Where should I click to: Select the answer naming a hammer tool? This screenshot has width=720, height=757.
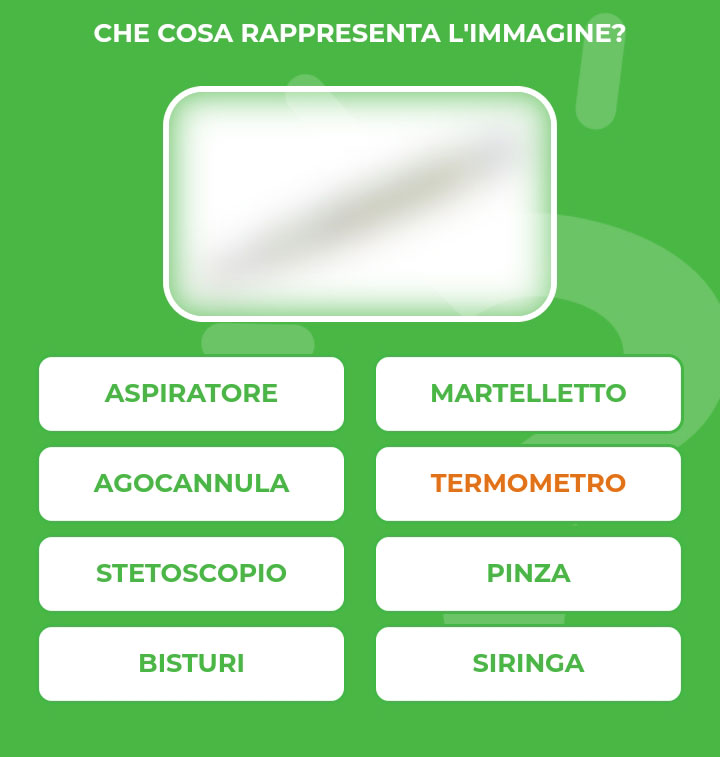point(528,394)
